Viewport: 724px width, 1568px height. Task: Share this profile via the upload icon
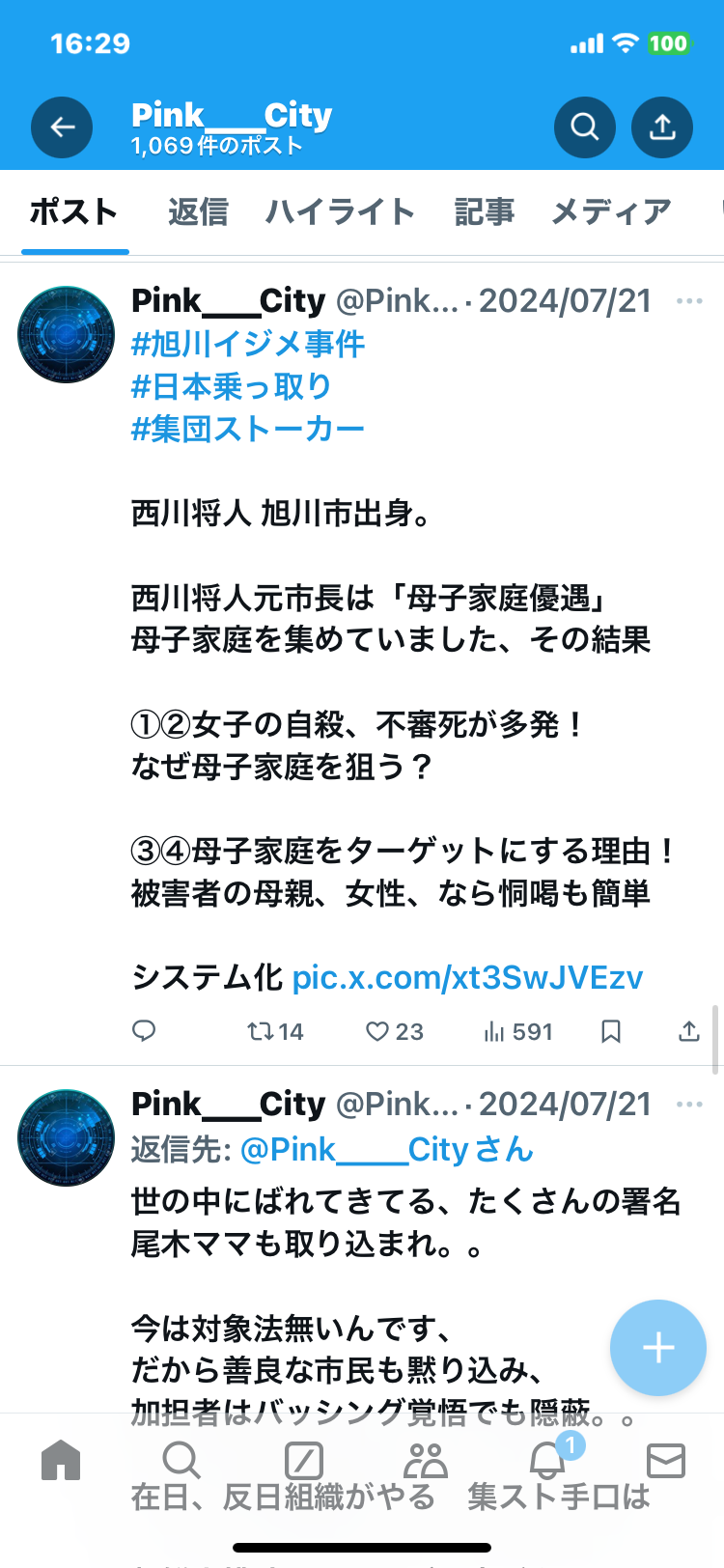[662, 127]
